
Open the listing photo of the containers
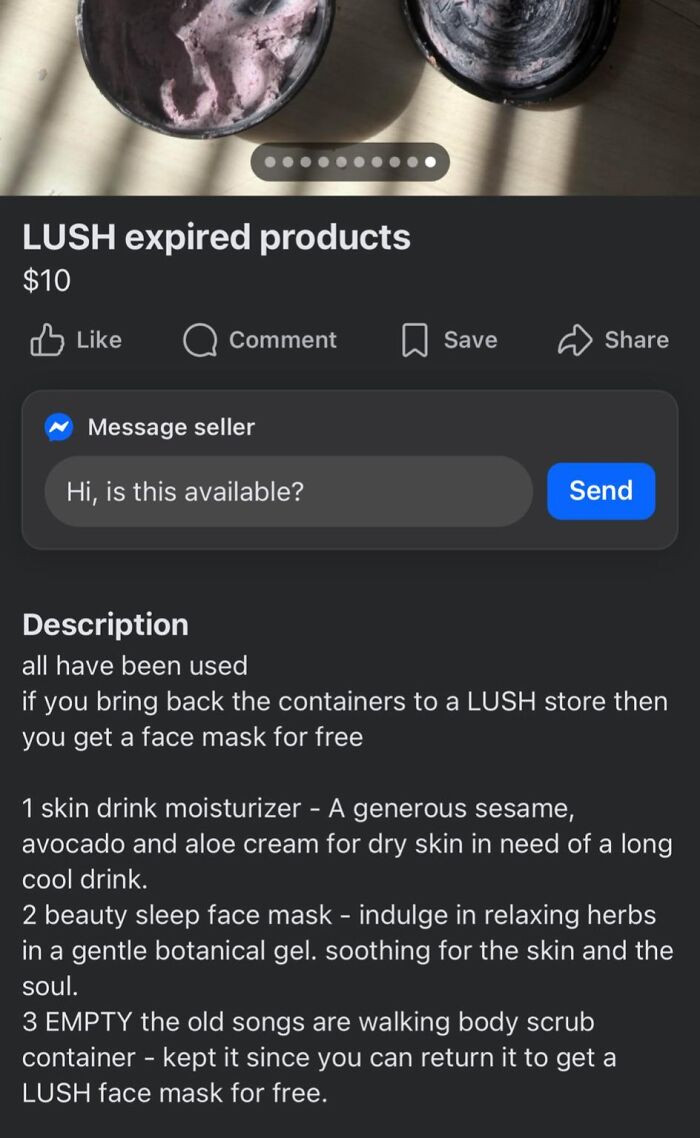[350, 70]
